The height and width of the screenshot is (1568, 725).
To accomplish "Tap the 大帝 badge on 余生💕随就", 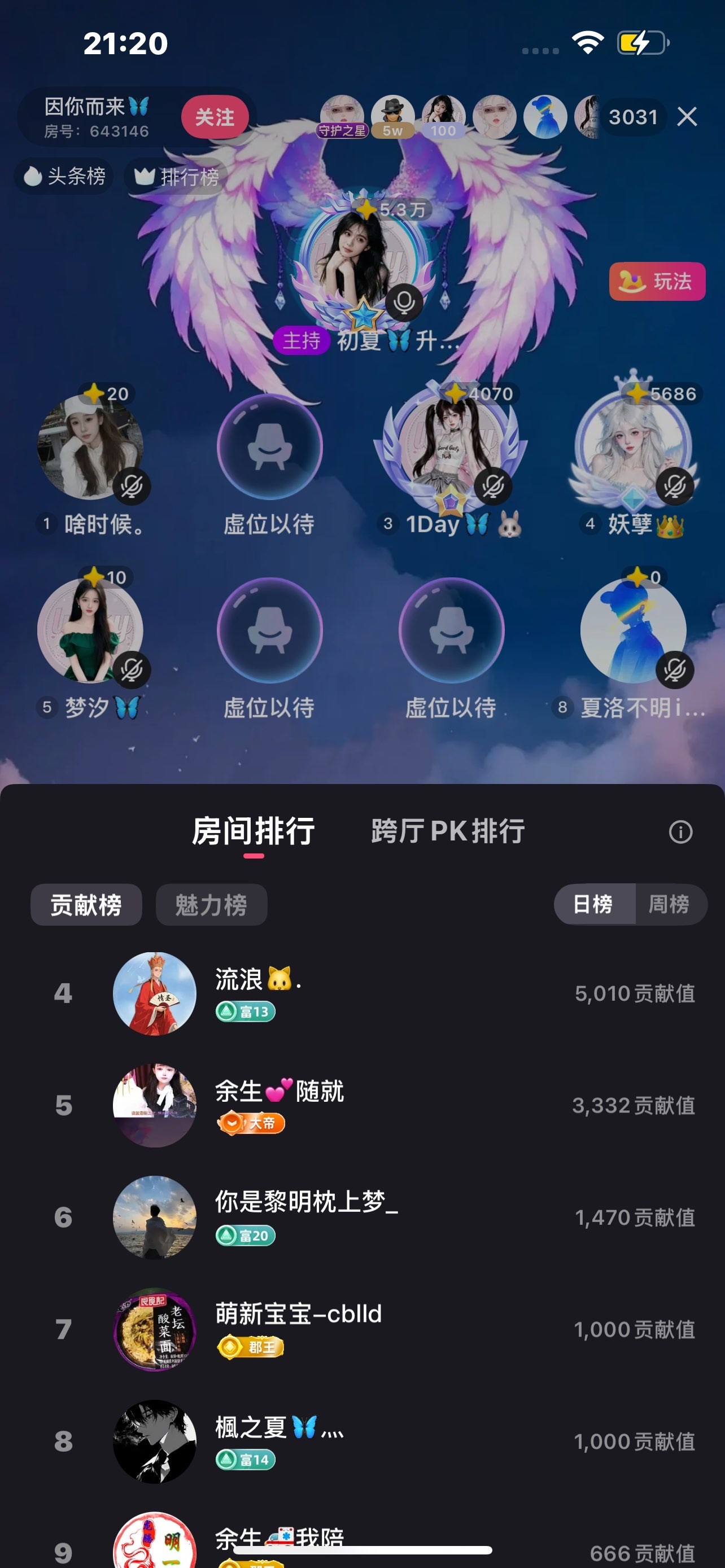I will tap(251, 1124).
